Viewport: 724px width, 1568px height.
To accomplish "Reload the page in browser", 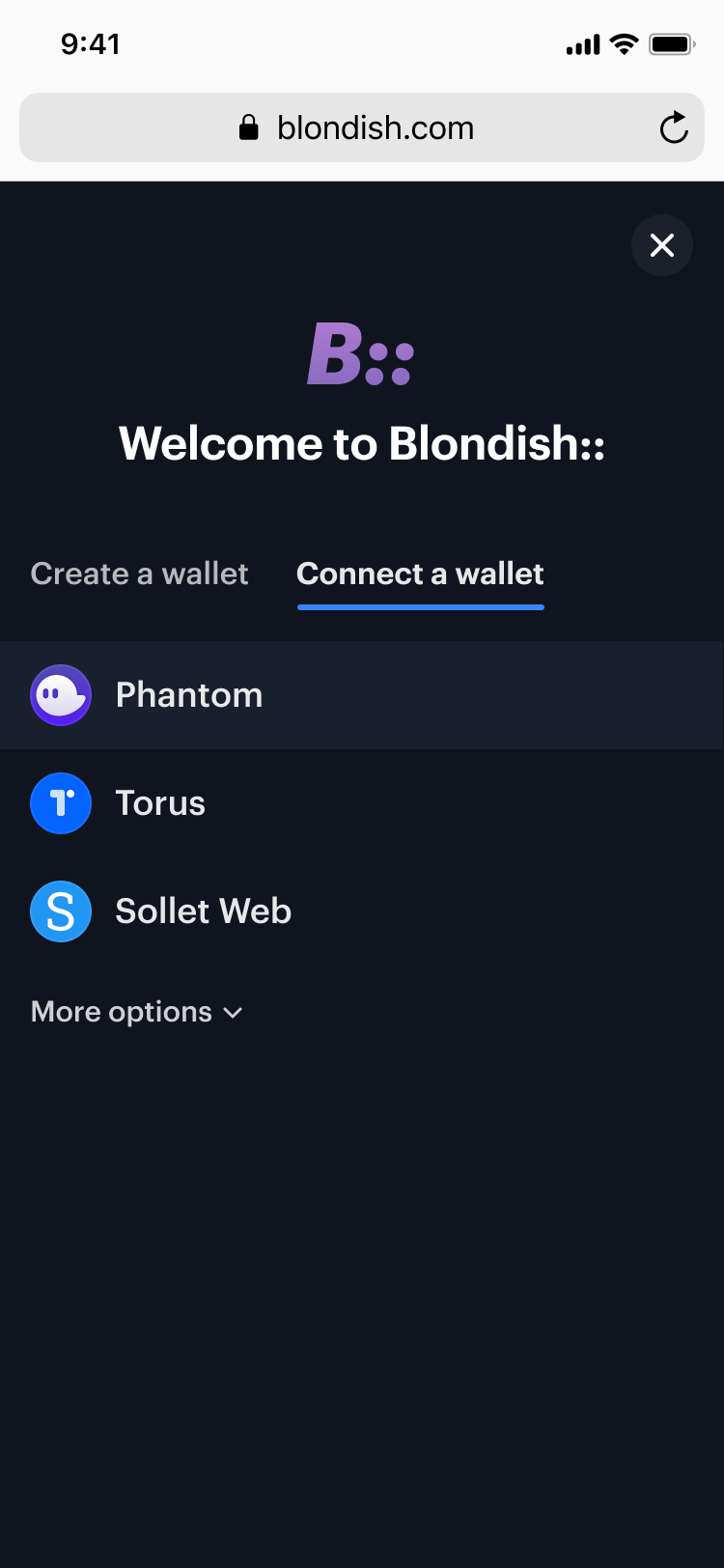I will coord(673,127).
